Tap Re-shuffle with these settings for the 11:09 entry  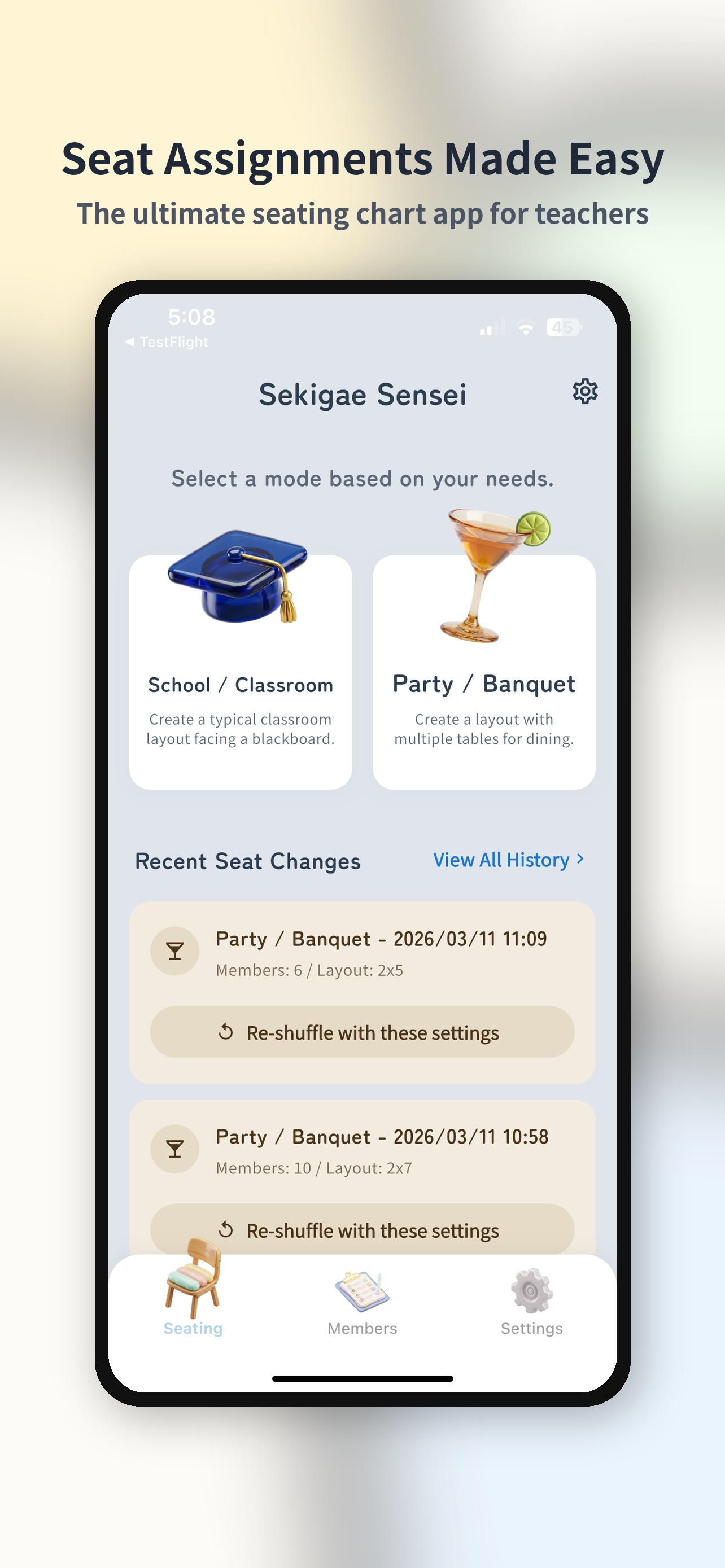tap(361, 1032)
